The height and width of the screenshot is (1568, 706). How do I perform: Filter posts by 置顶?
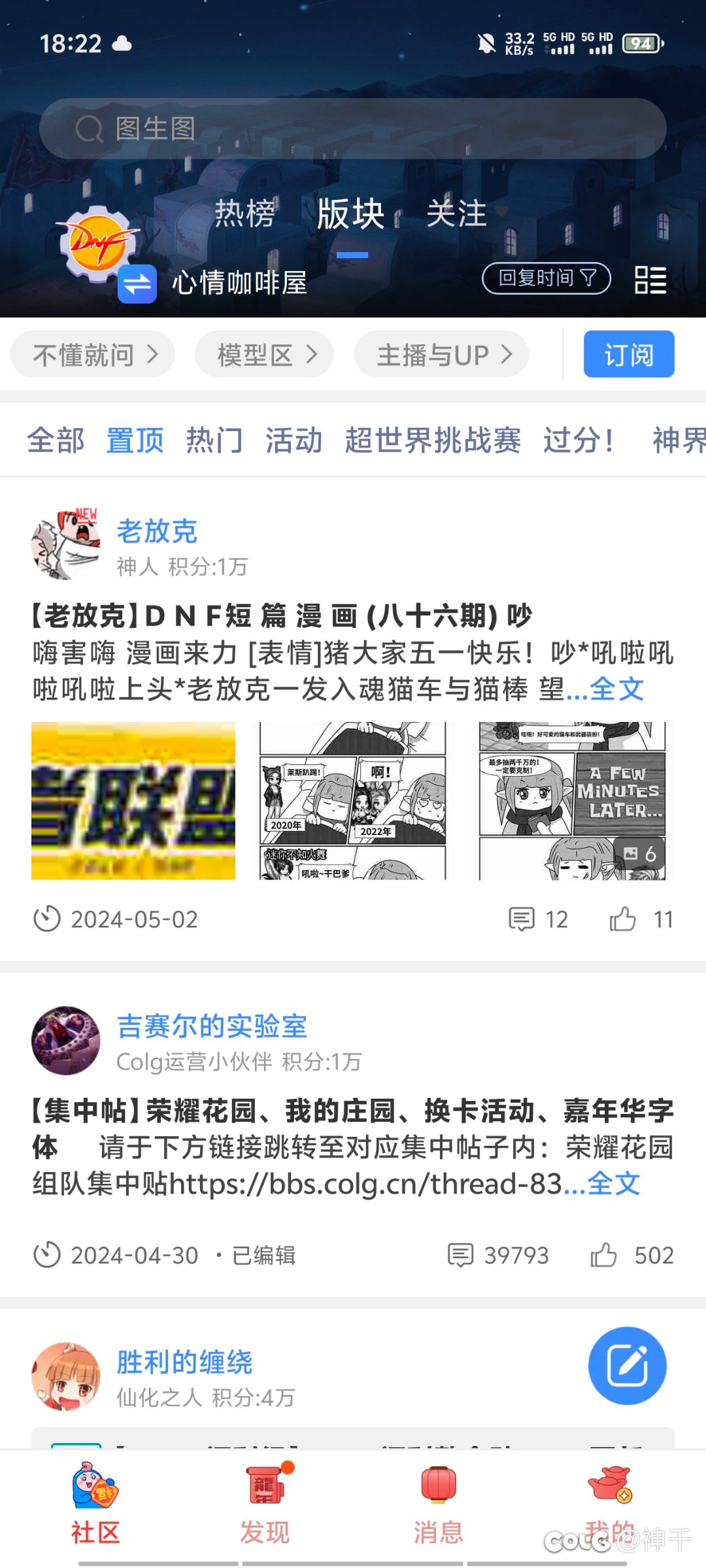(135, 440)
